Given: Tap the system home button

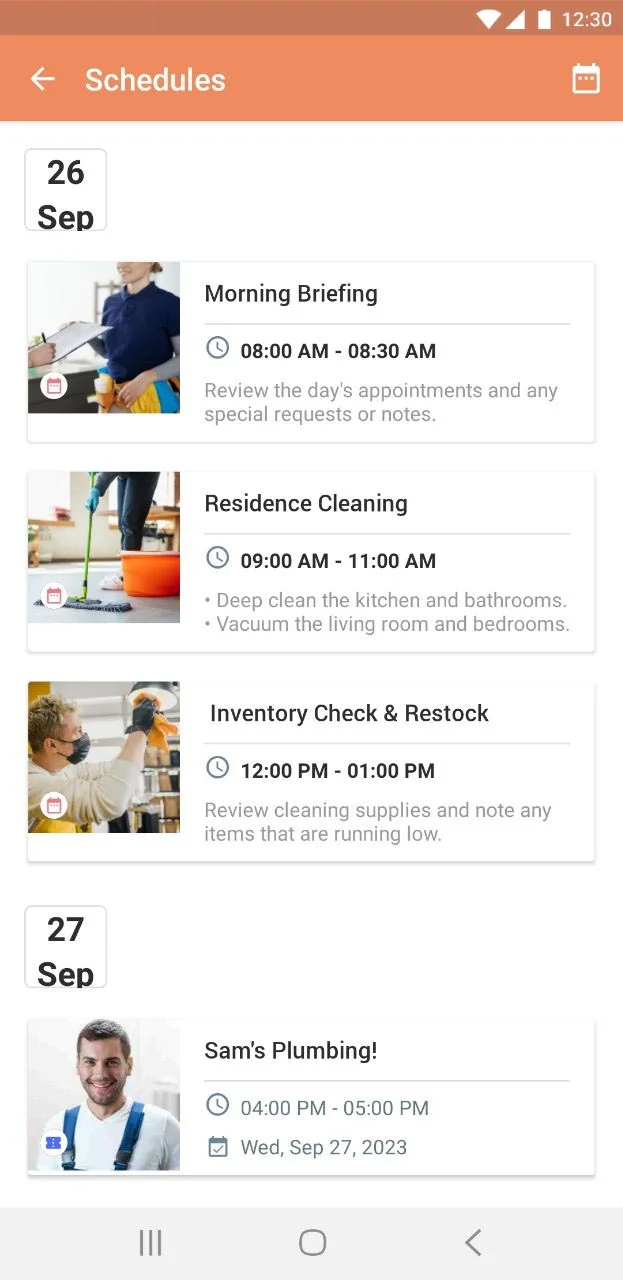Looking at the screenshot, I should point(312,1242).
